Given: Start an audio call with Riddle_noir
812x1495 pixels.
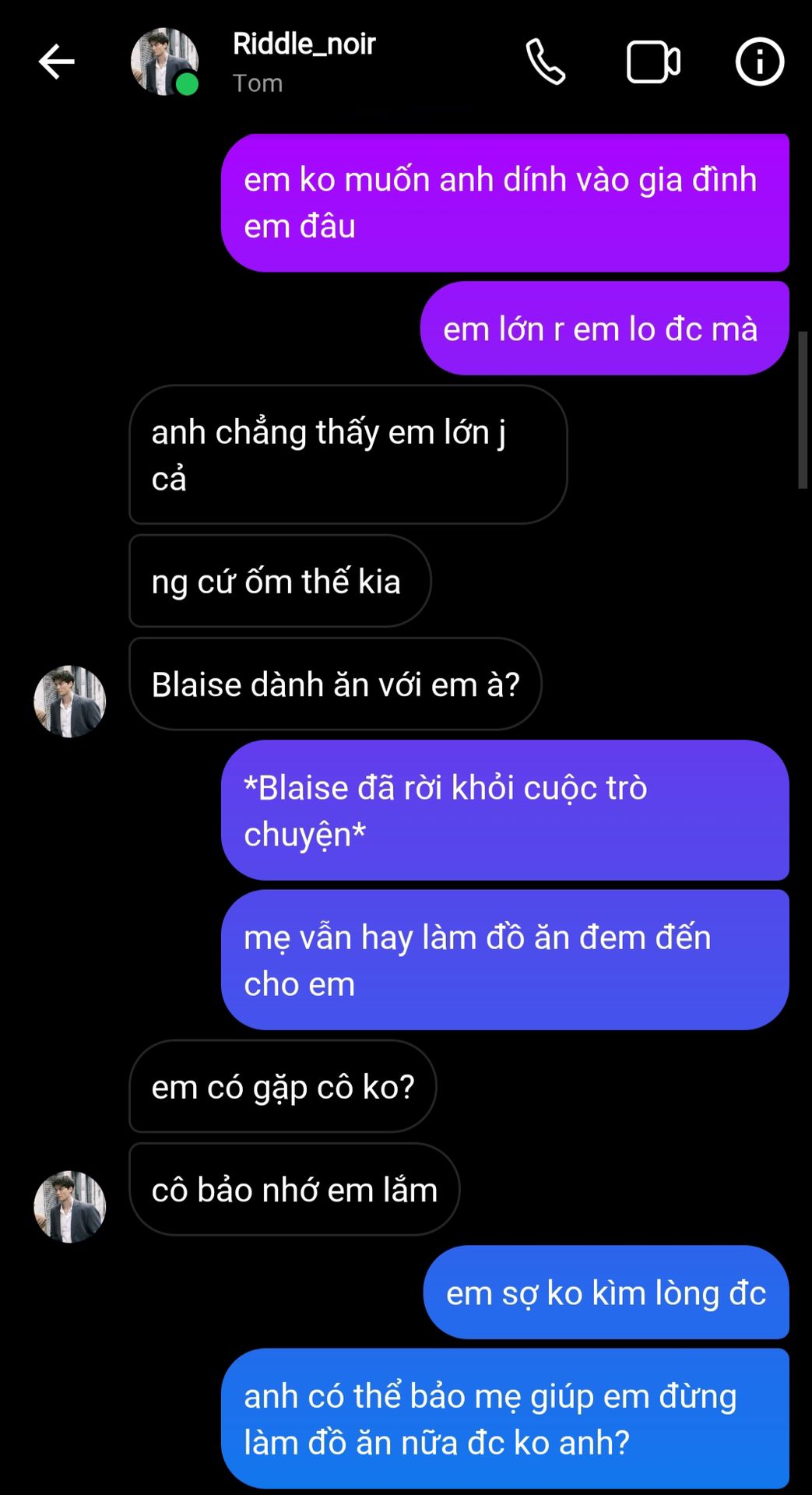Looking at the screenshot, I should point(546,62).
